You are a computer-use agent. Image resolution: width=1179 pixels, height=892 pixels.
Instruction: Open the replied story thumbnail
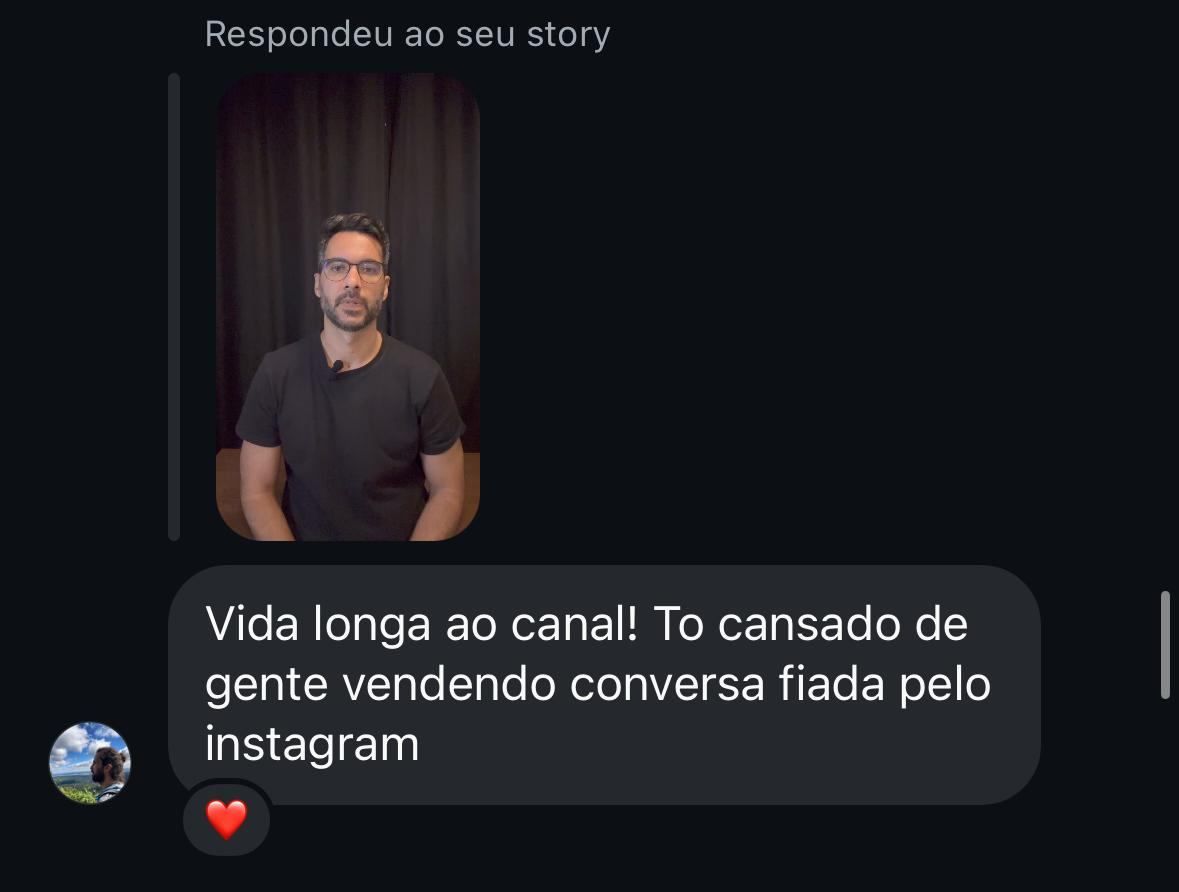click(x=348, y=307)
